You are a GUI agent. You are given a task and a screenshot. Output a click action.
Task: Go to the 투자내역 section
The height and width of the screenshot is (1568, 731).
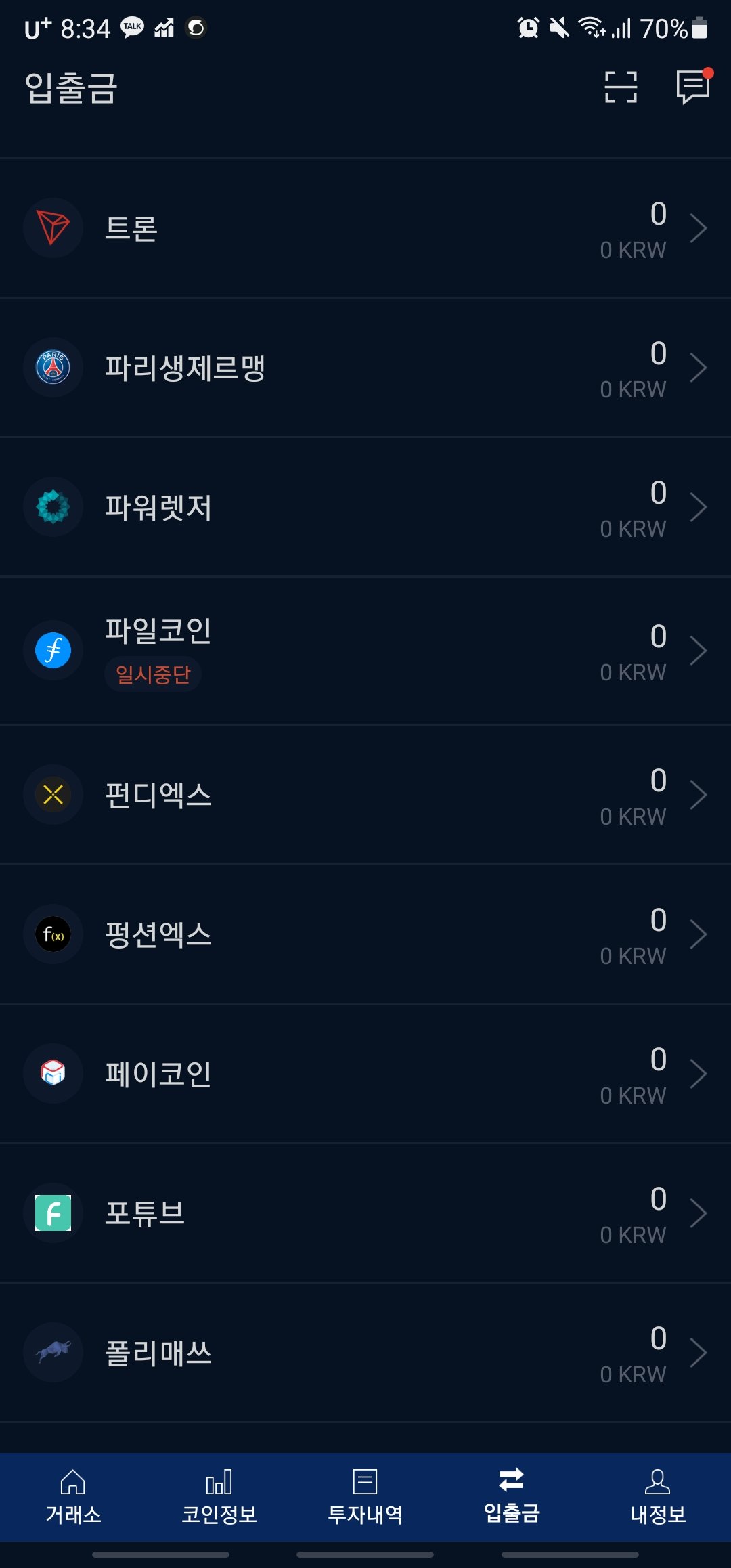[x=365, y=1500]
